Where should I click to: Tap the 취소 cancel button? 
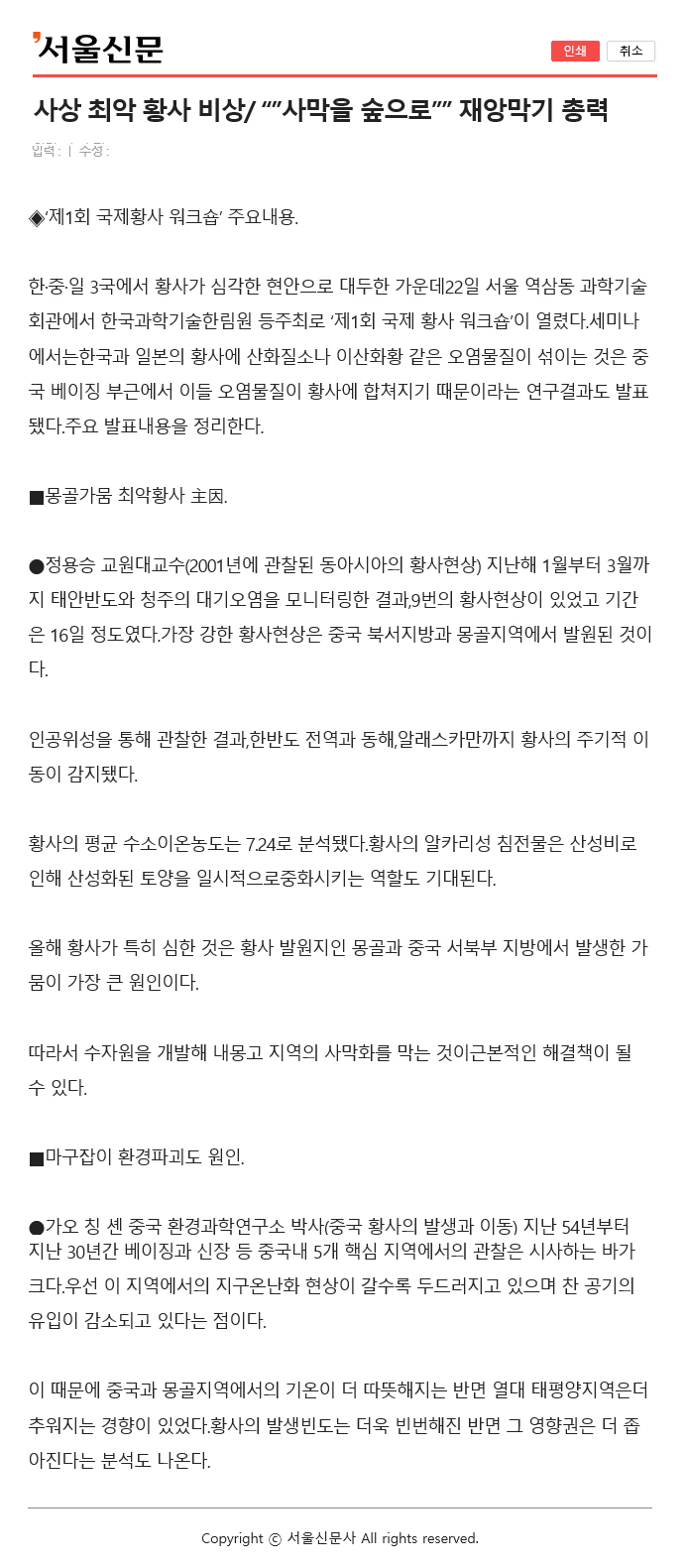[x=630, y=51]
